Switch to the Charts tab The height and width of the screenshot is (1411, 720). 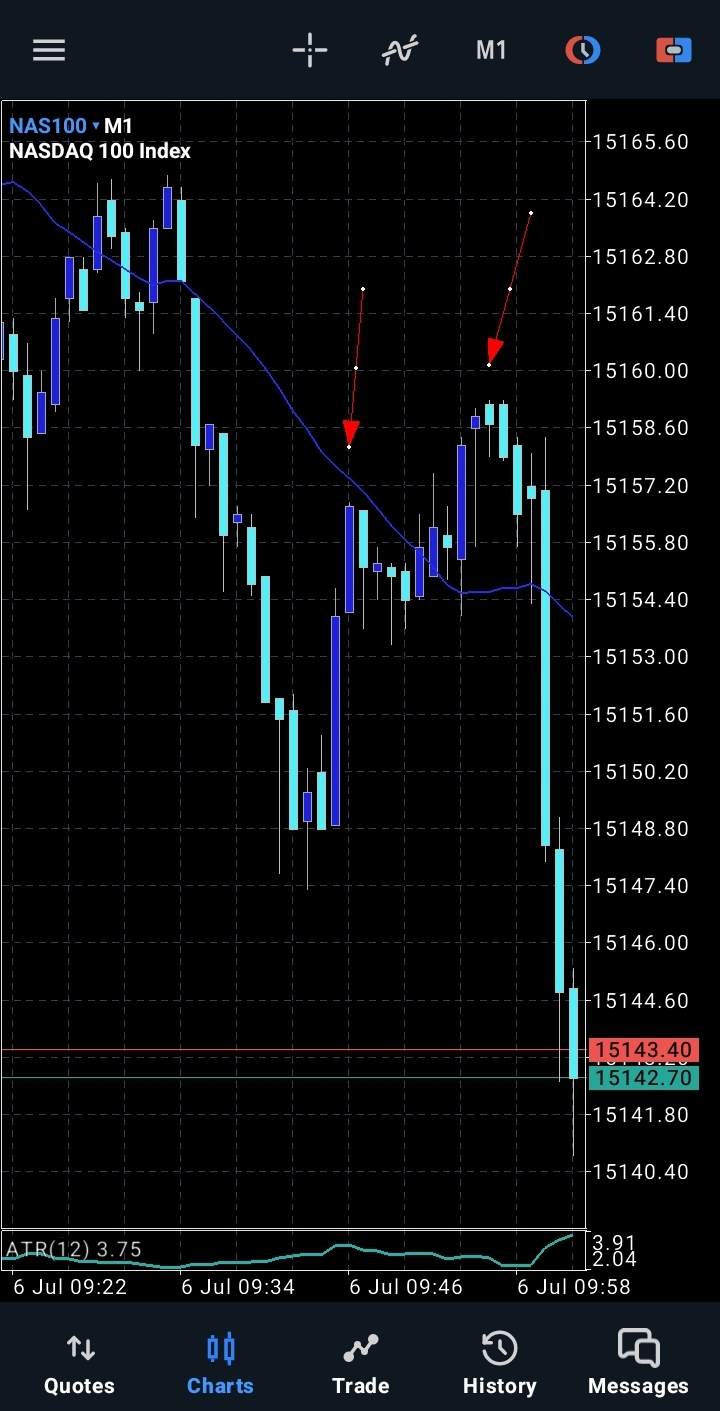click(220, 1360)
